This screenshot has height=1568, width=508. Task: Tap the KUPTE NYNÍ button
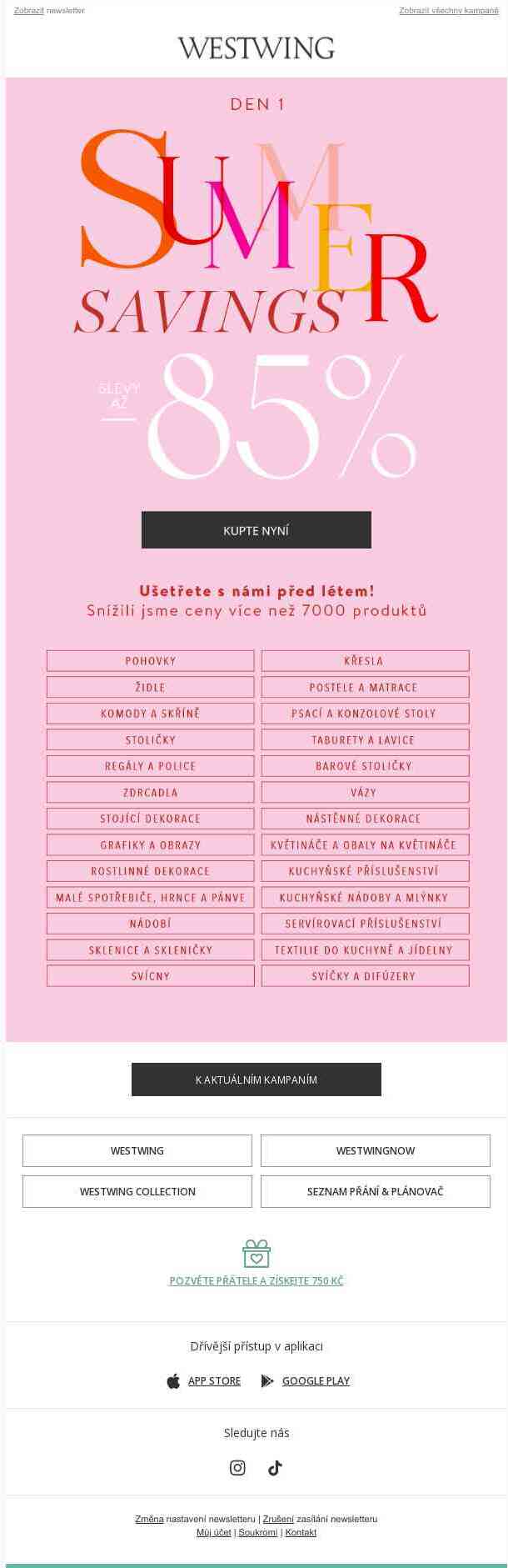(x=256, y=530)
